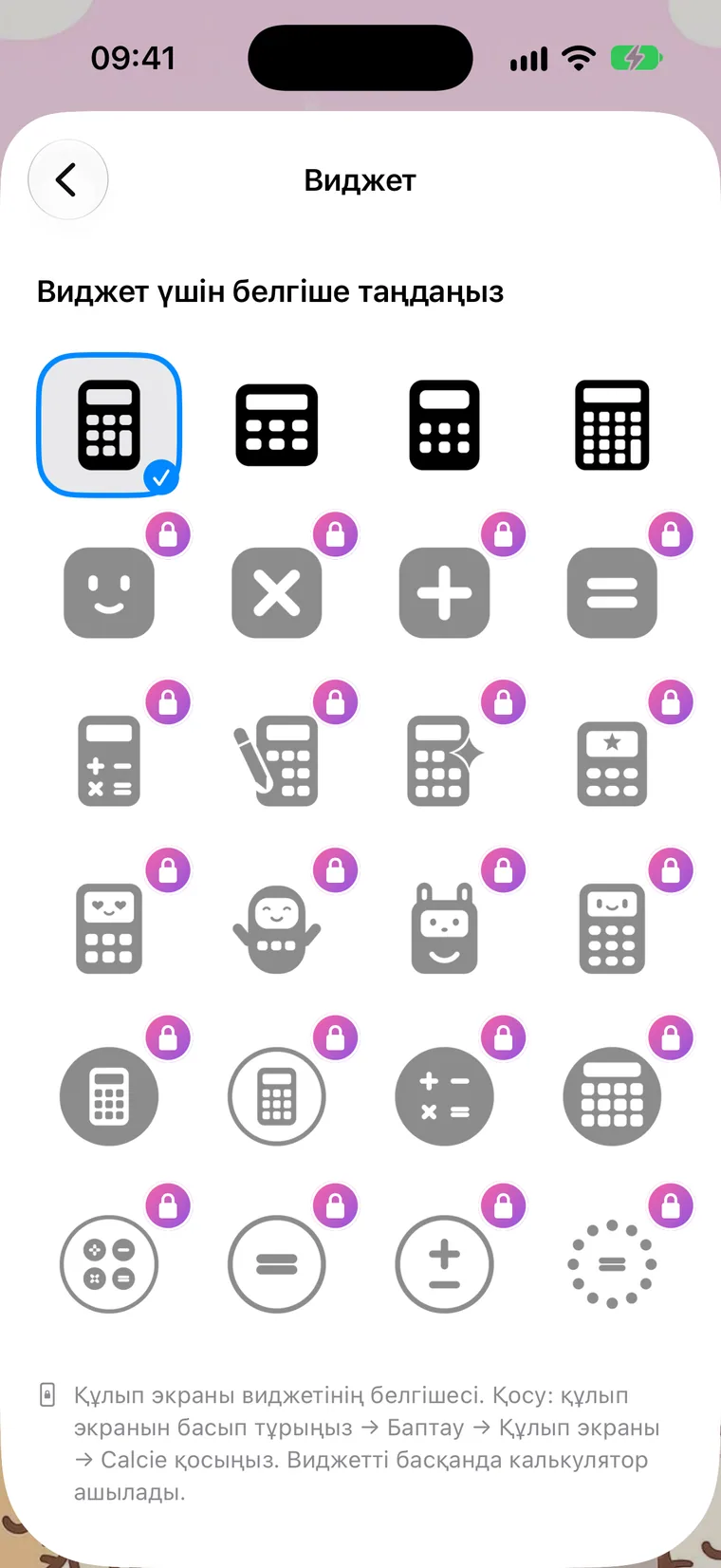This screenshot has width=721, height=1568.
Task: Select locked four-operators outlined circle icon
Action: coord(109,1264)
